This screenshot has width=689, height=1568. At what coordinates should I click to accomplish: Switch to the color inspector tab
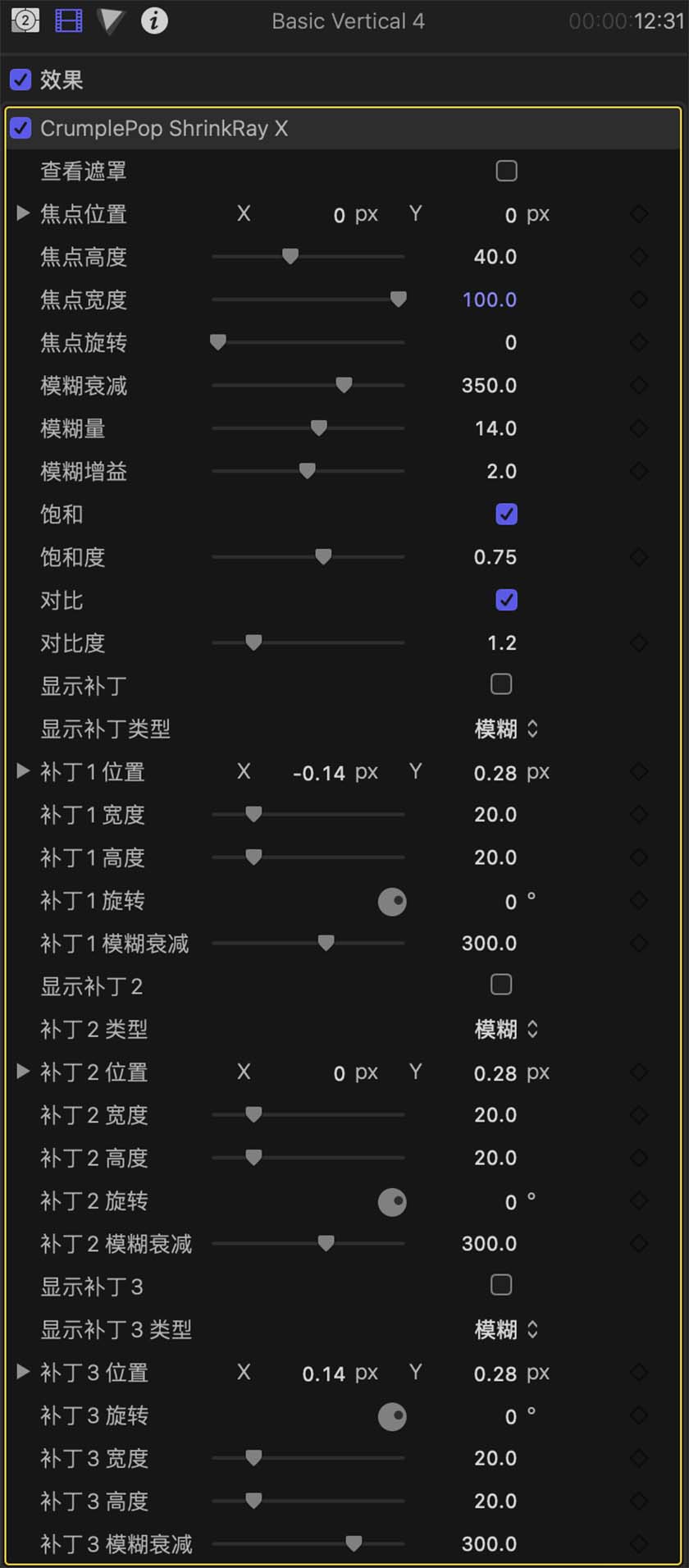tap(111, 21)
